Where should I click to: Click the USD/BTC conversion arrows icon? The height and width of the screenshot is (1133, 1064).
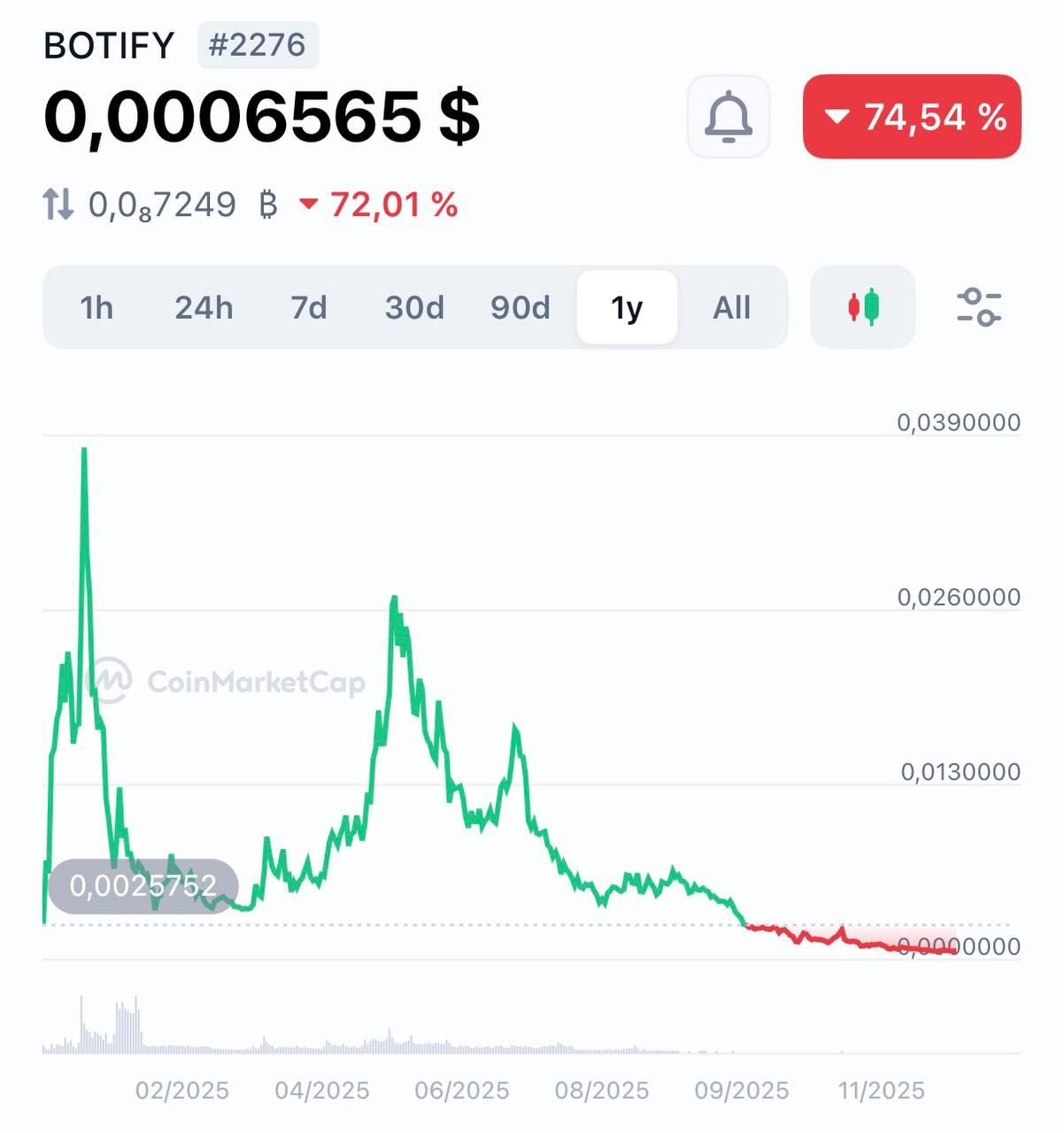58,204
